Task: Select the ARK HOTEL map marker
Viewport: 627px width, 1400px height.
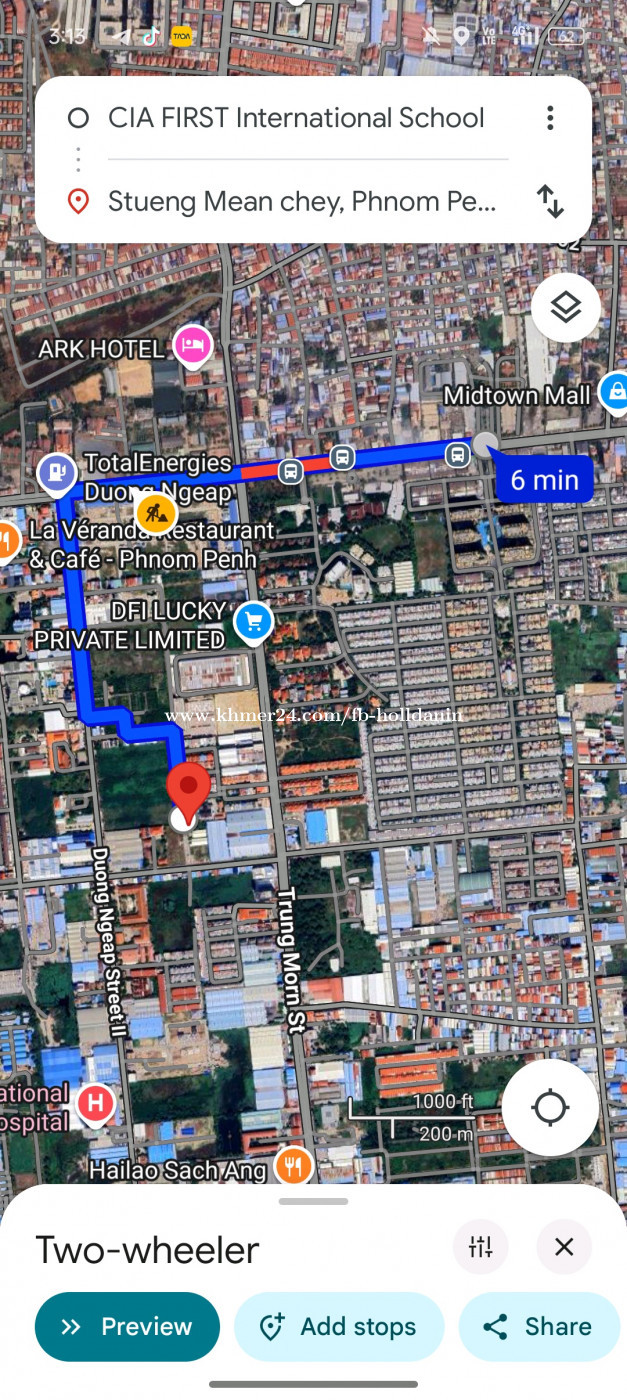Action: tap(192, 347)
